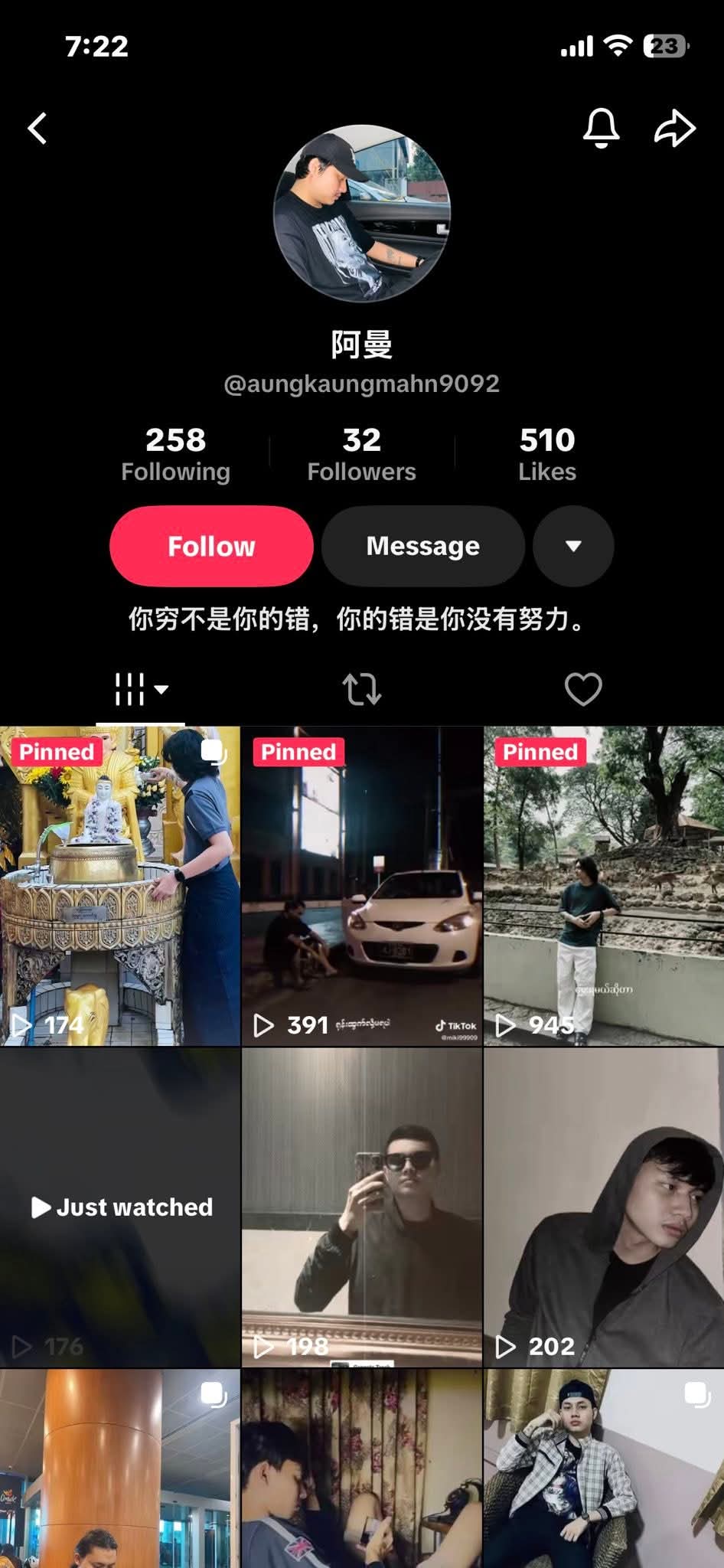Open the hoodie video with 202 views
724x1568 pixels.
[x=604, y=1207]
